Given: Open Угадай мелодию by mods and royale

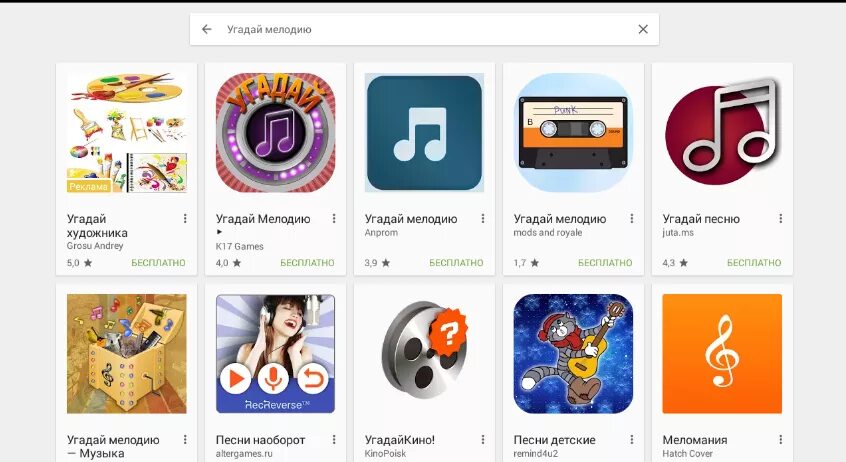Looking at the screenshot, I should pos(573,132).
